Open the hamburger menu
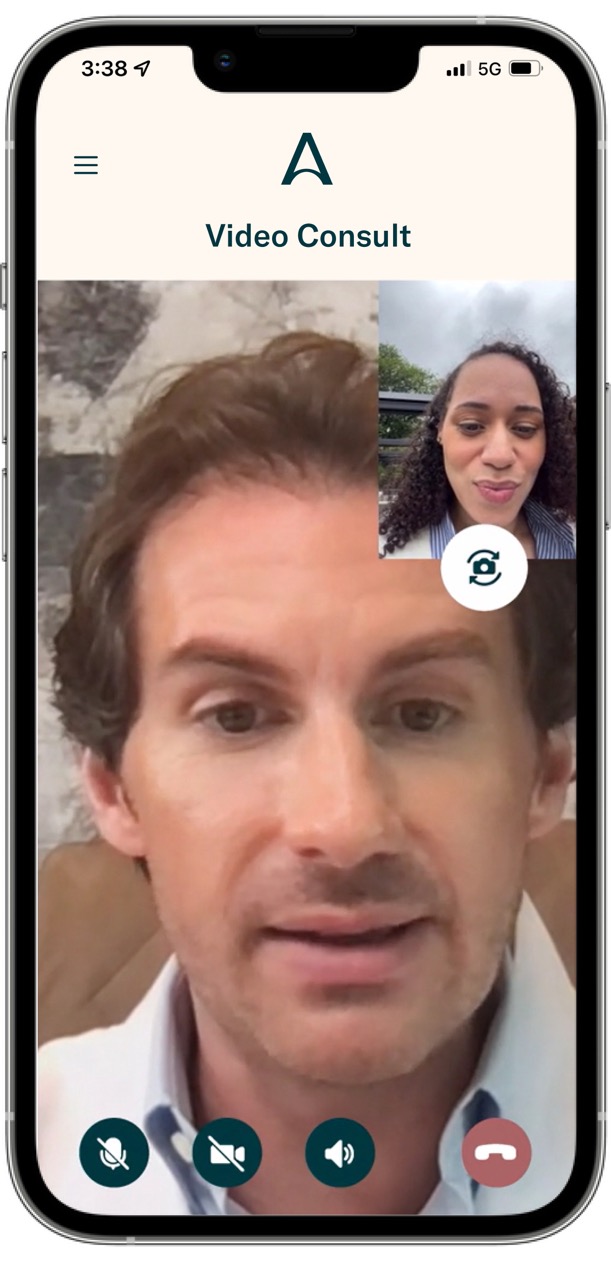Screen dimensions: 611x1280 pos(86,165)
